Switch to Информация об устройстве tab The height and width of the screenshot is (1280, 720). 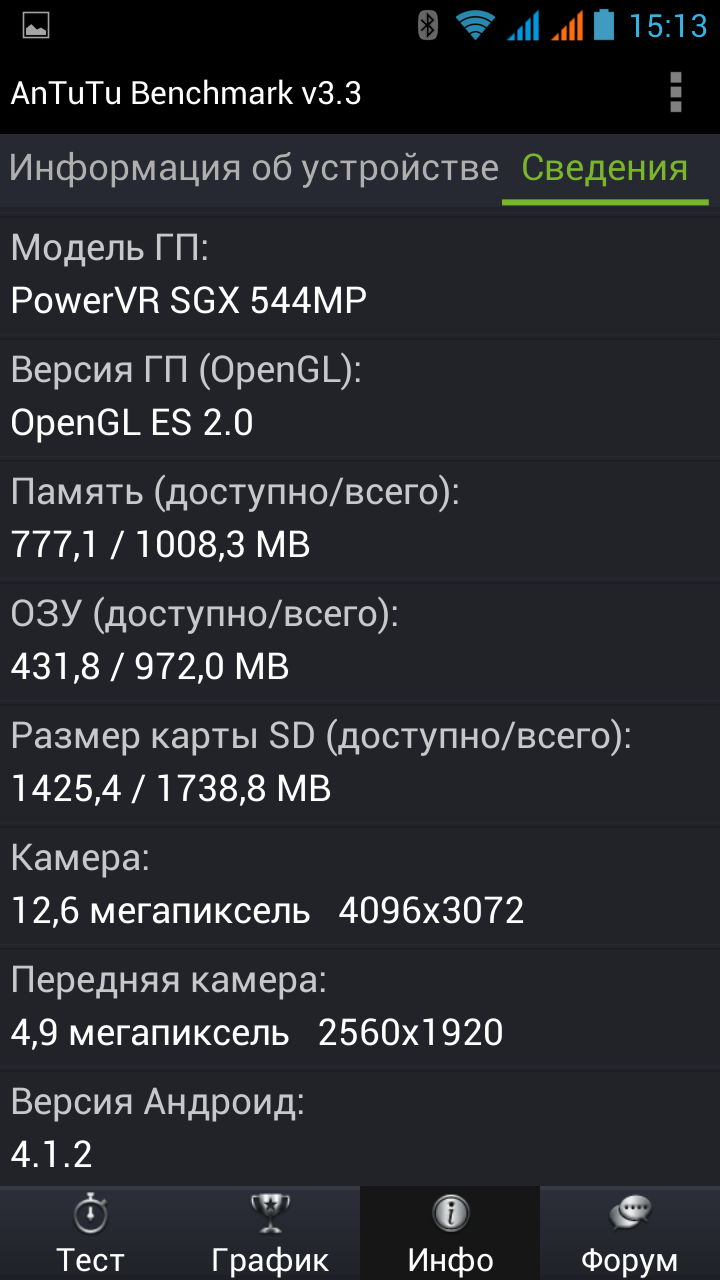click(x=253, y=168)
